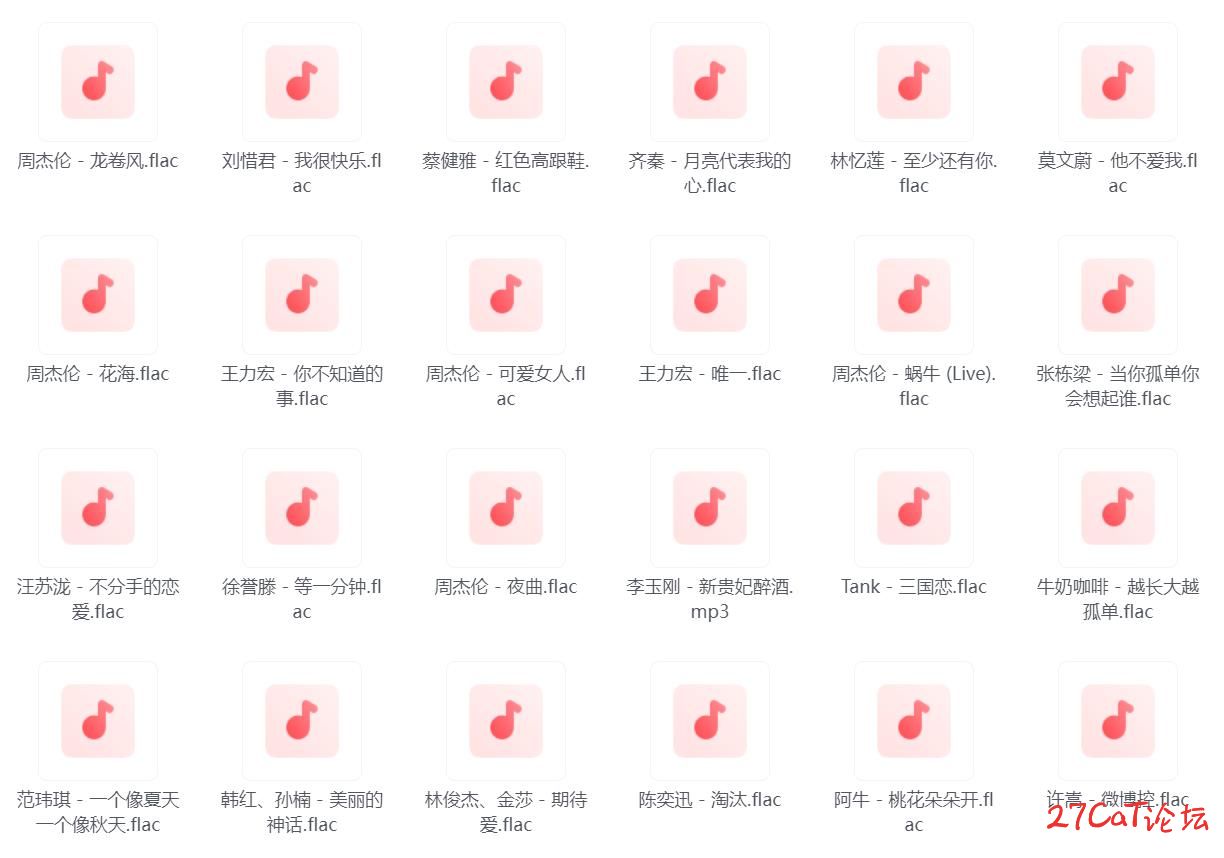Screen dimensions: 1224x858
Task: Play 周杰伦 - 夜曲.flac
Action: [506, 508]
